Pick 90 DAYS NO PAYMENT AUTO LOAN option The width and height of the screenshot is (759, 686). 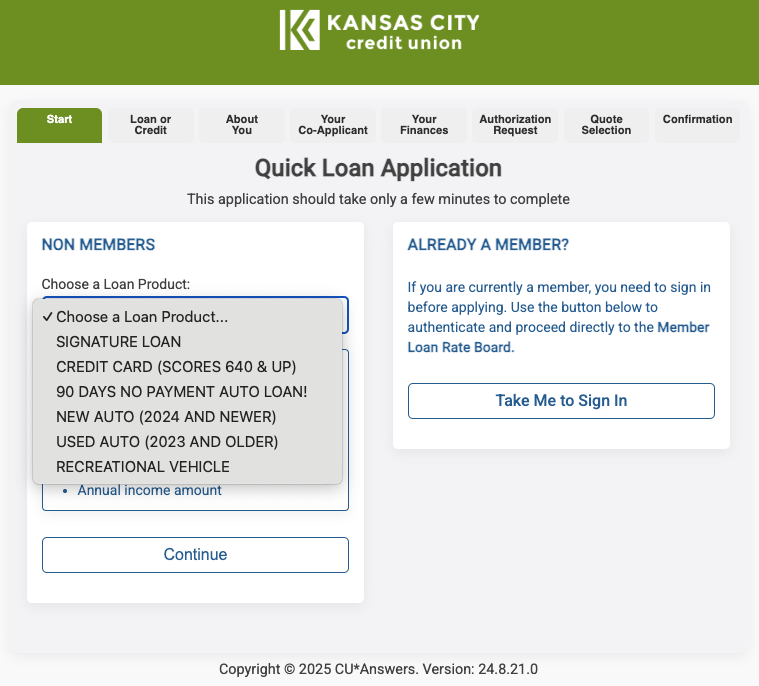181,392
